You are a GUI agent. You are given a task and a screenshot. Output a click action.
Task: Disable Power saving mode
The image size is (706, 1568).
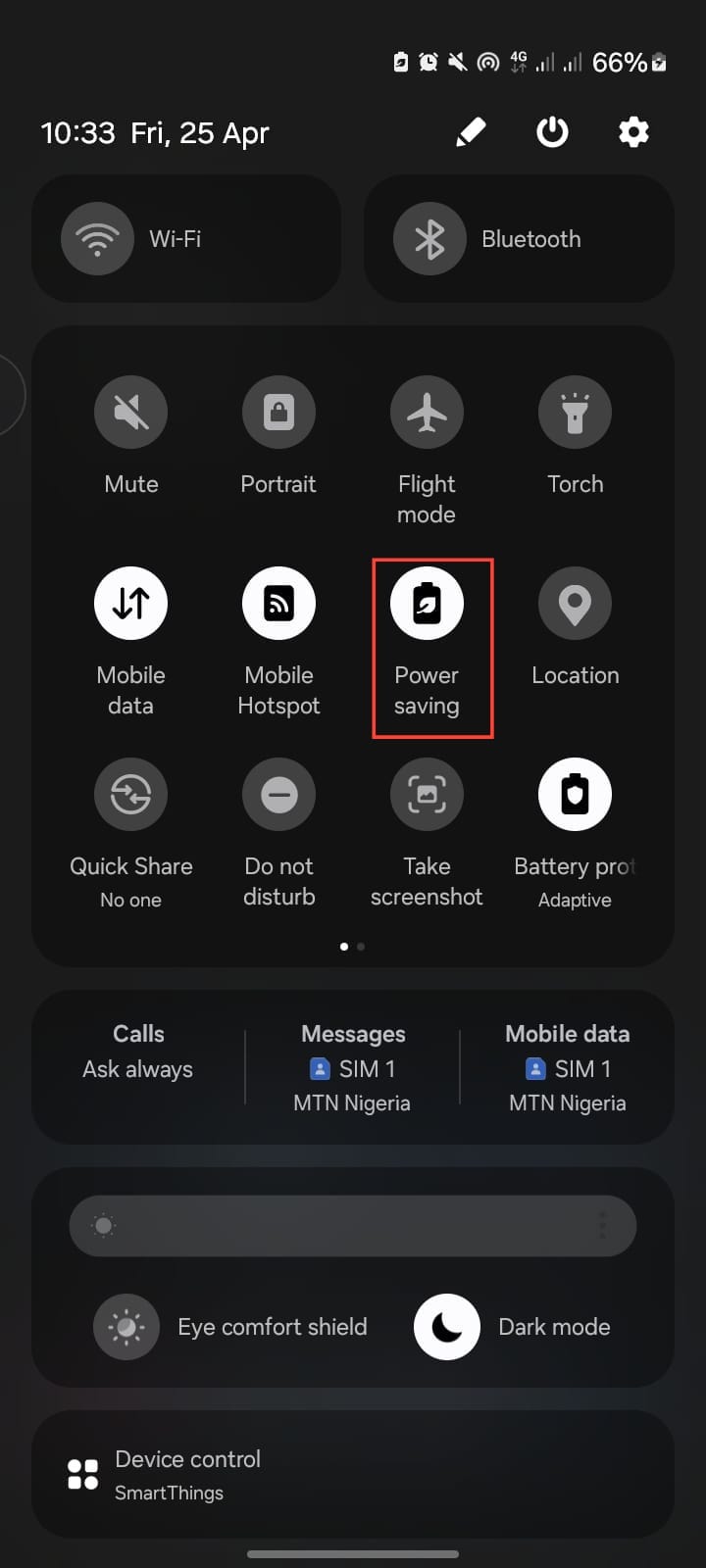(x=427, y=604)
